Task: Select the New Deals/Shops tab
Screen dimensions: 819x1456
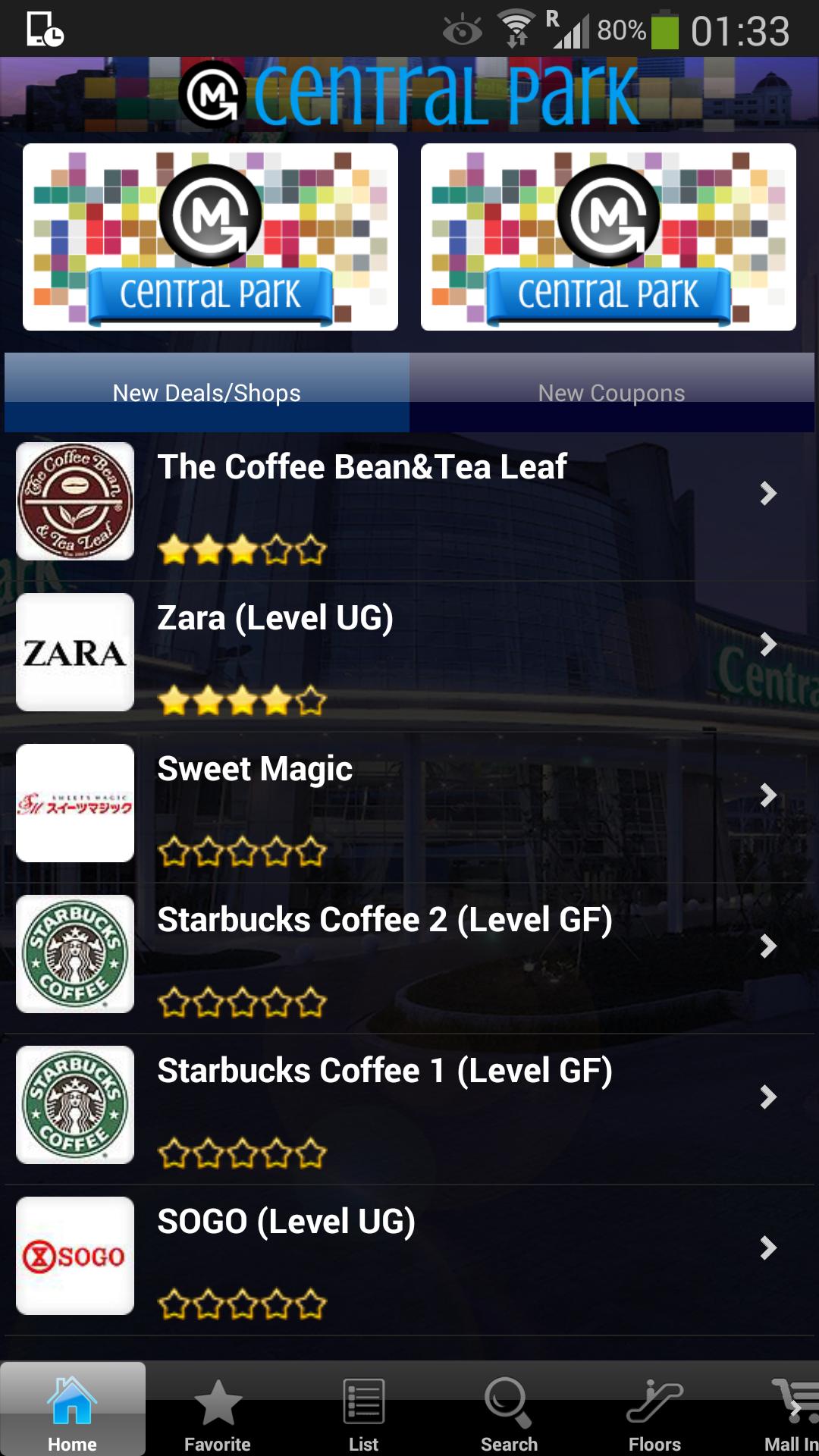Action: (x=206, y=392)
